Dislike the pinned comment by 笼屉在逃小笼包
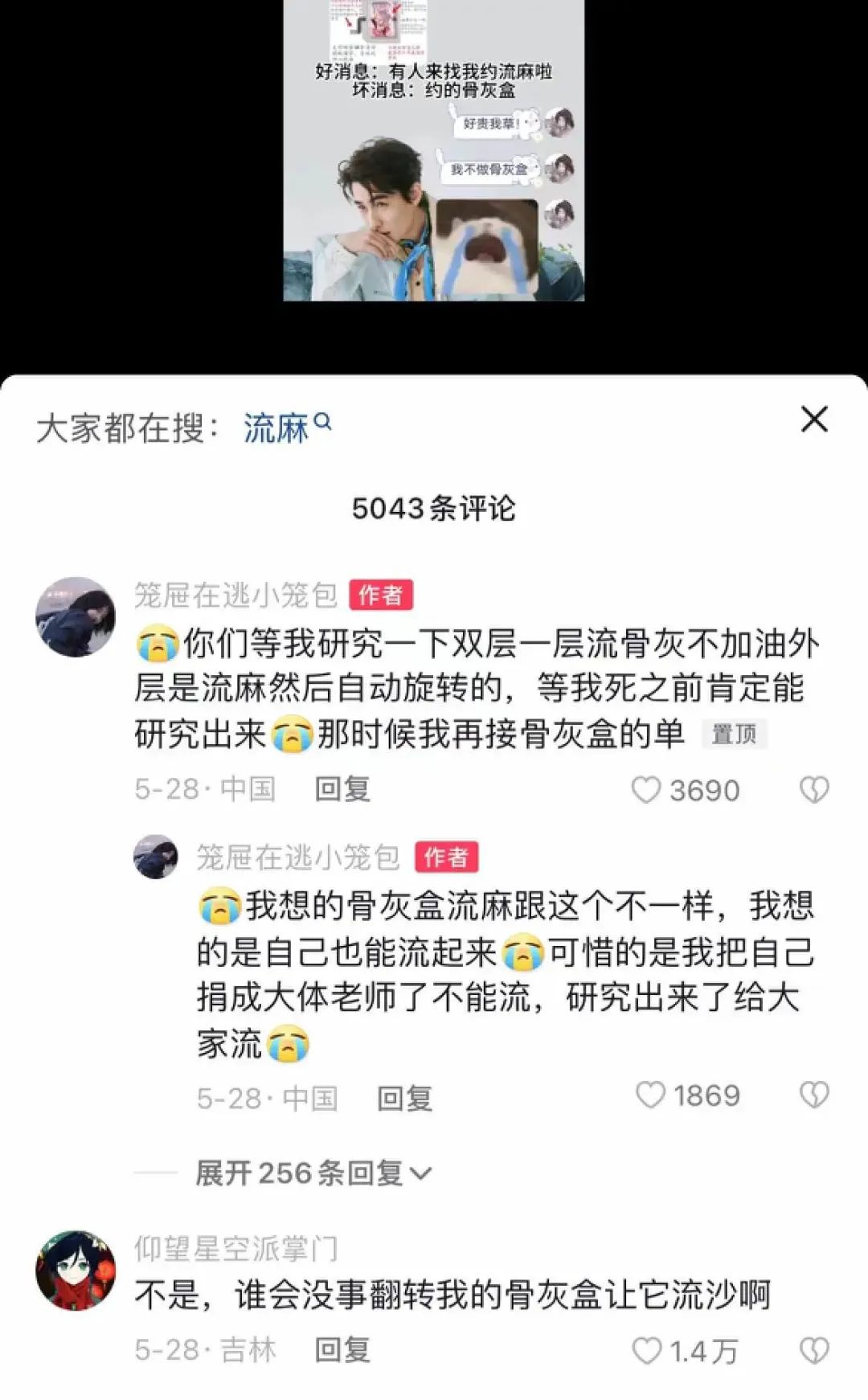Screen dimensions: 868x1400 (814, 790)
